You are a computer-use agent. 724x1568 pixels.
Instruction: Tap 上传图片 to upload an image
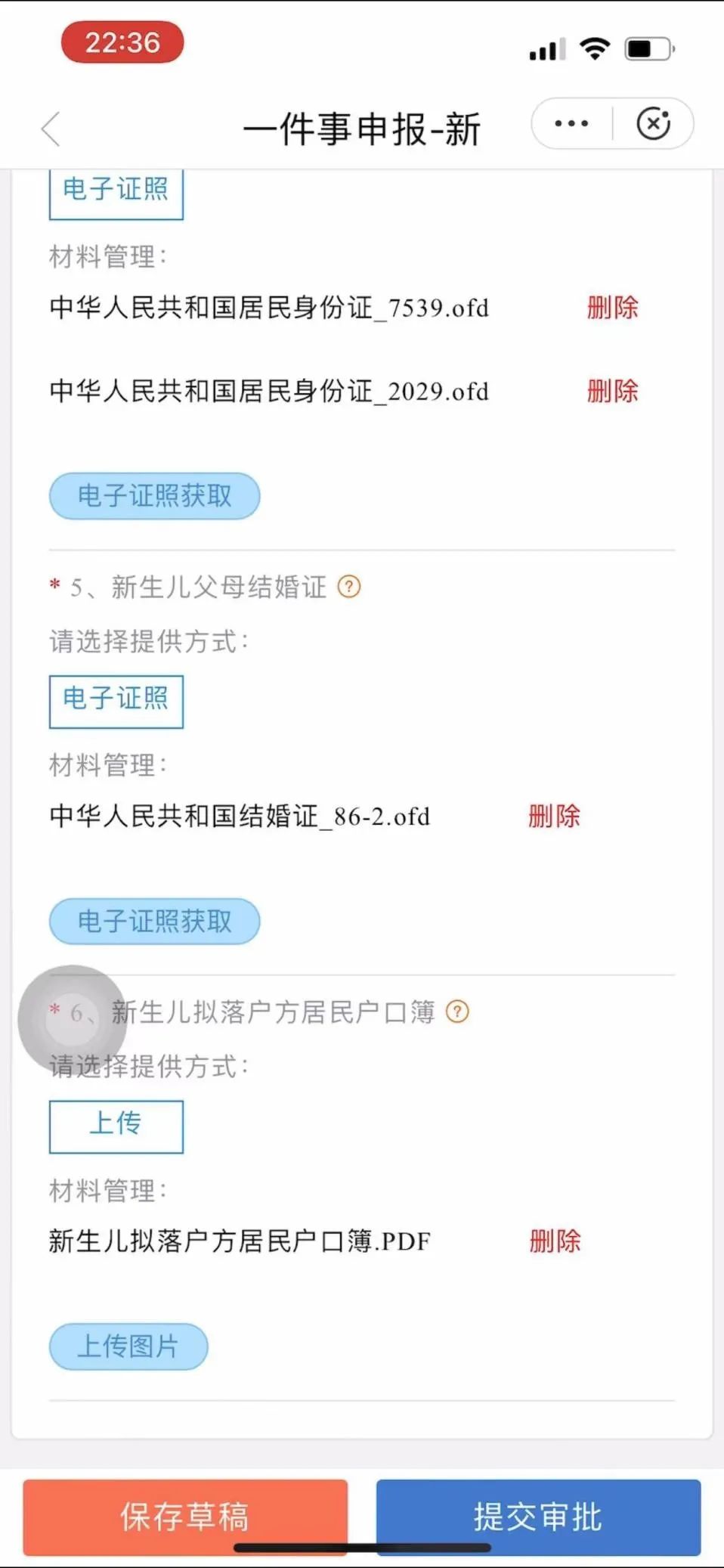pyautogui.click(x=128, y=1346)
